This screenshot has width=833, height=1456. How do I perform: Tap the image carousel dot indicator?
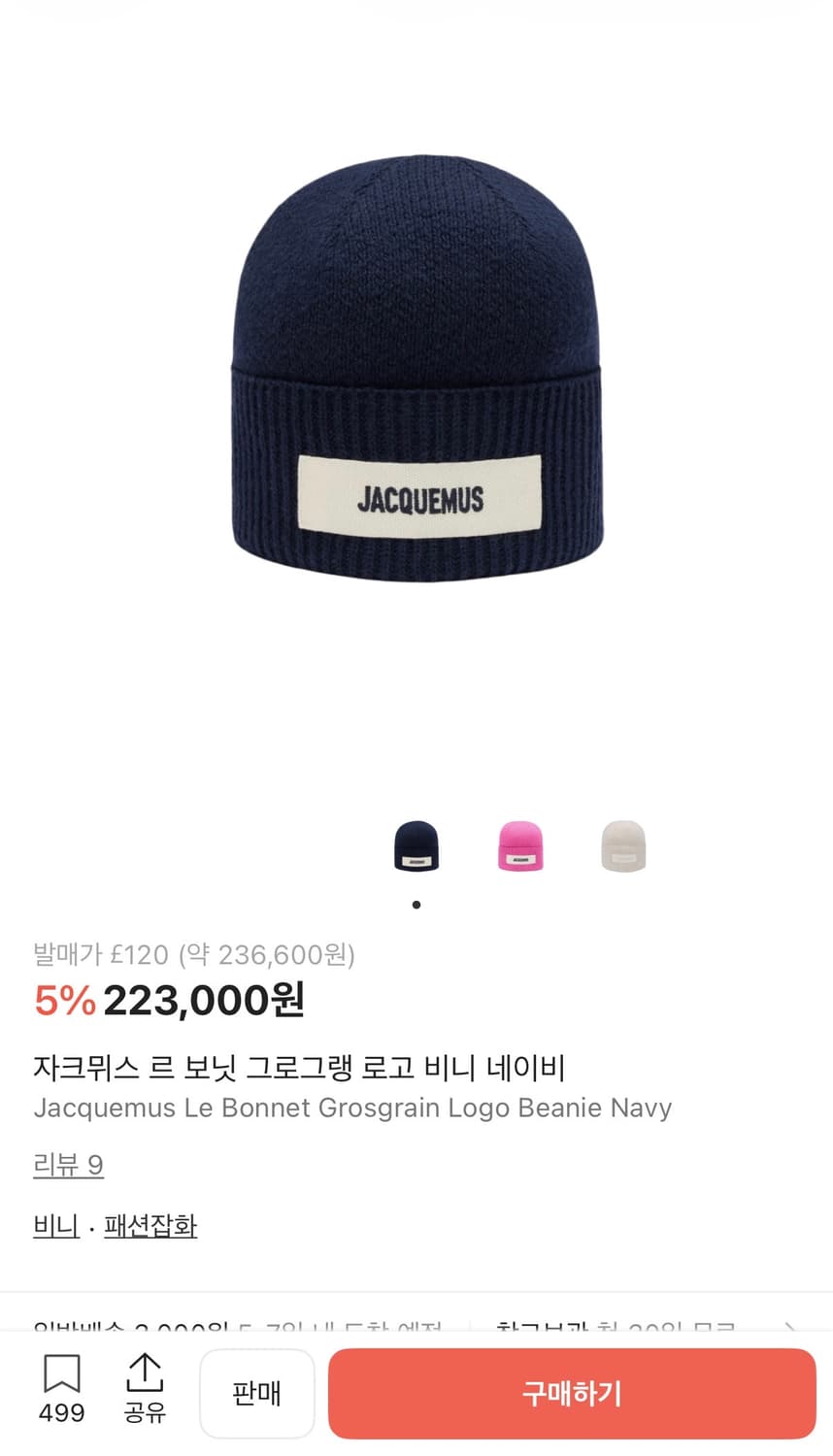point(416,904)
